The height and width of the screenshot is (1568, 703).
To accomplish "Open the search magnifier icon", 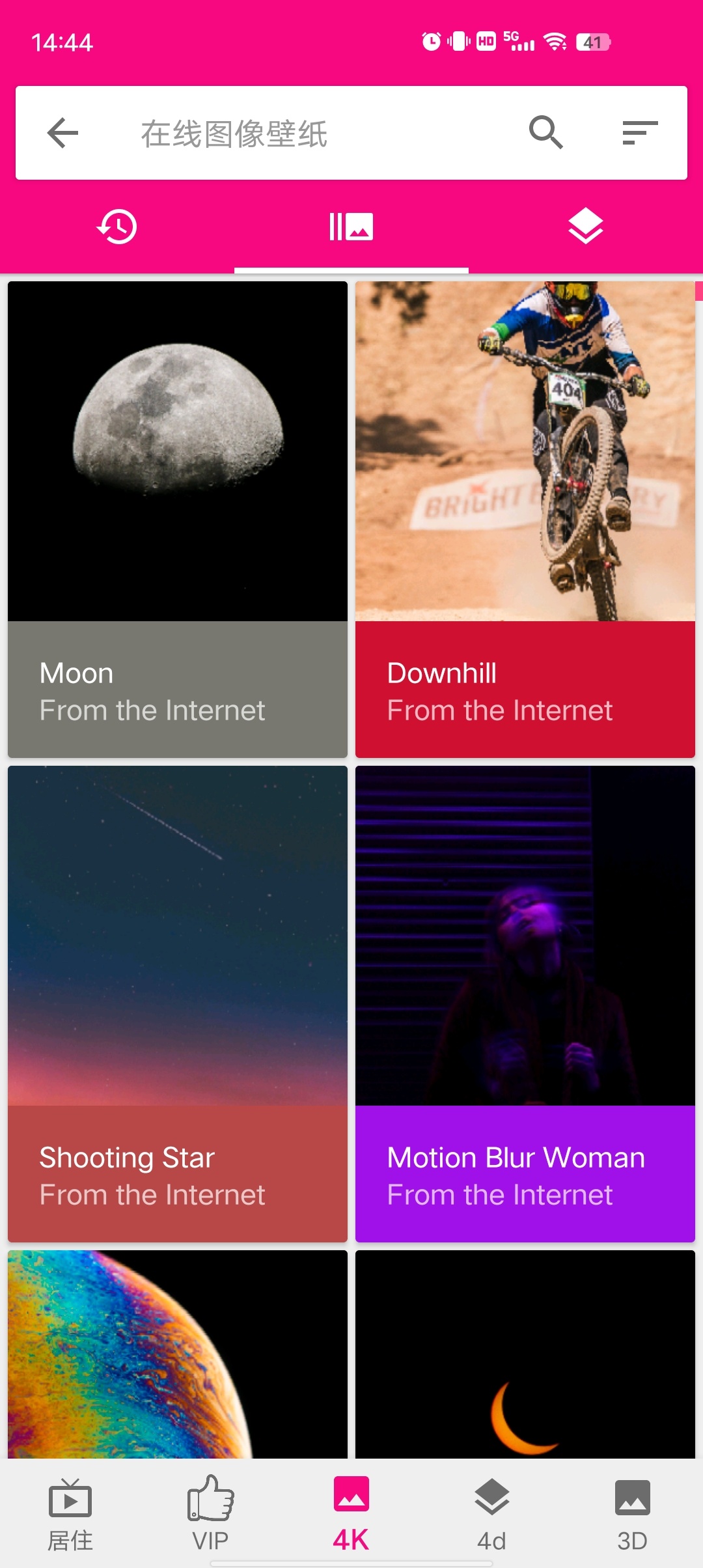I will (x=545, y=133).
